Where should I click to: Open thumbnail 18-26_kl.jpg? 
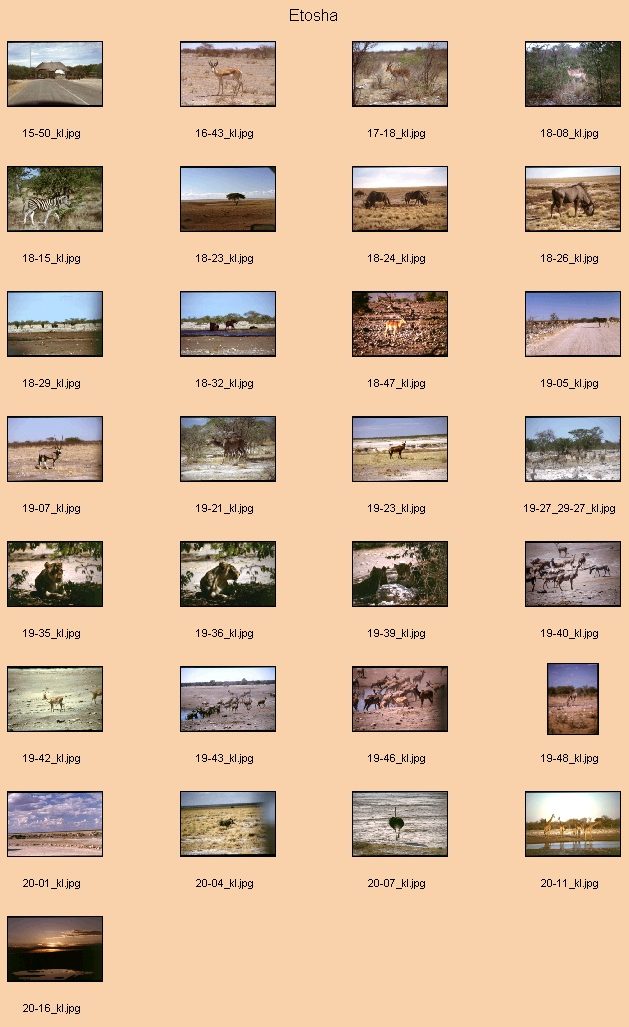tap(573, 199)
